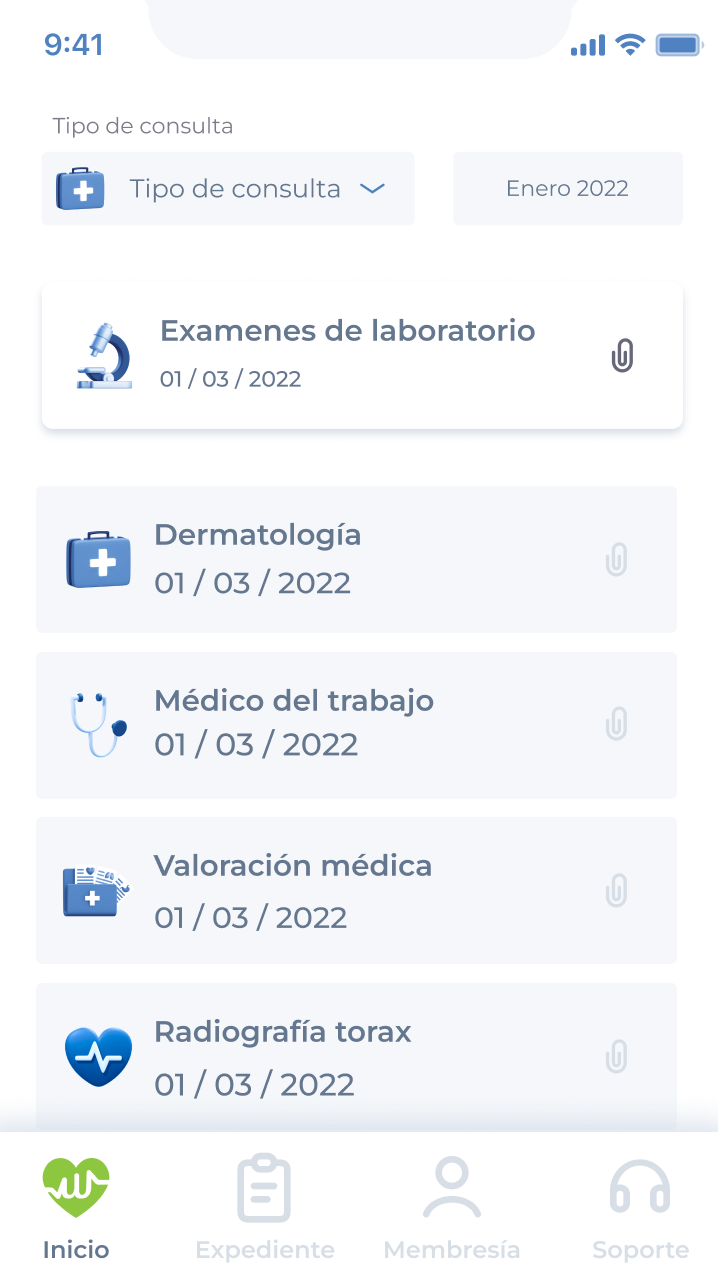This screenshot has width=720, height=1280.
Task: View the attachment for Dermatología
Action: 617,559
